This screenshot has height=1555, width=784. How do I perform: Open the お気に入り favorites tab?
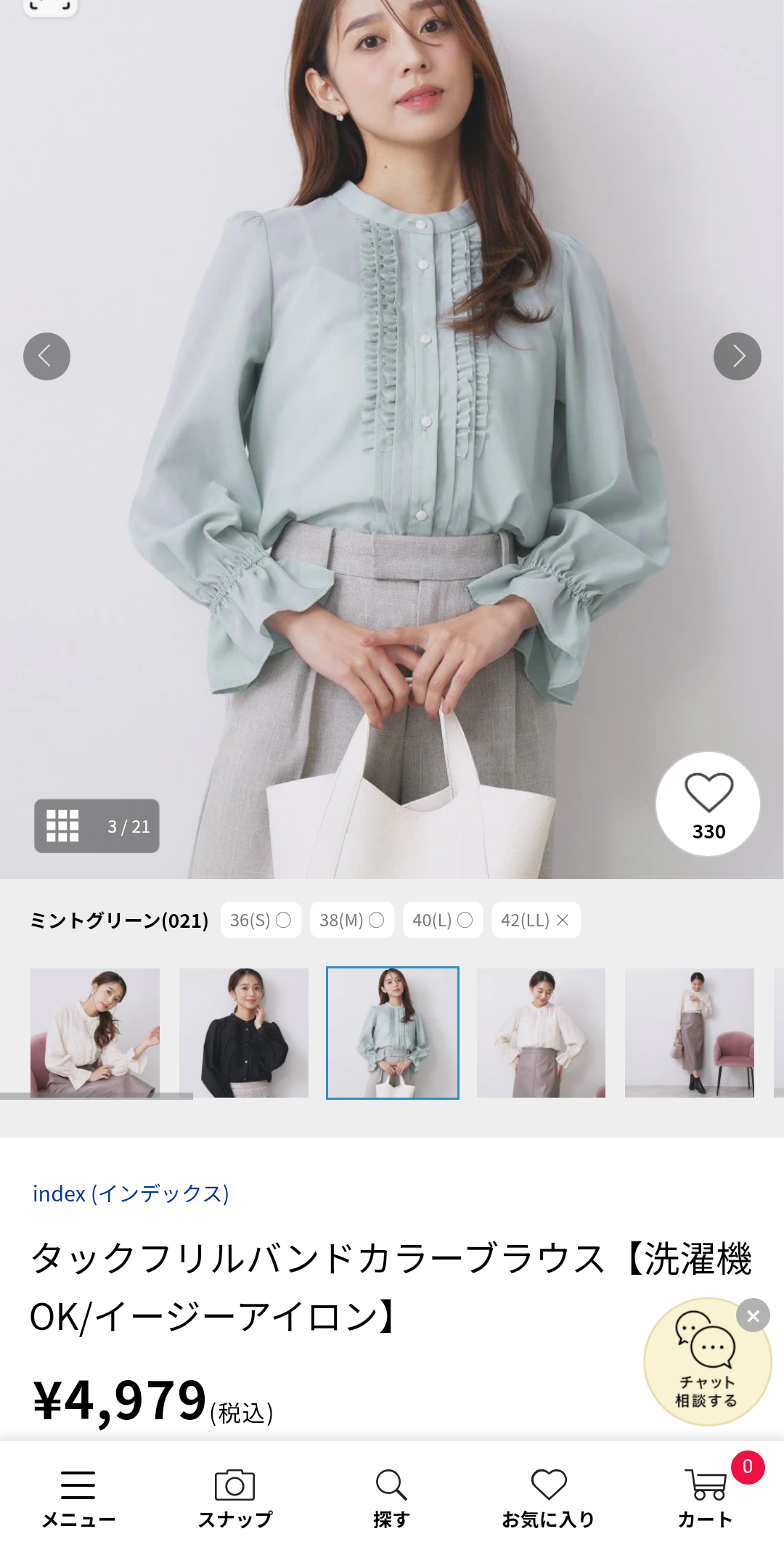tap(549, 1498)
